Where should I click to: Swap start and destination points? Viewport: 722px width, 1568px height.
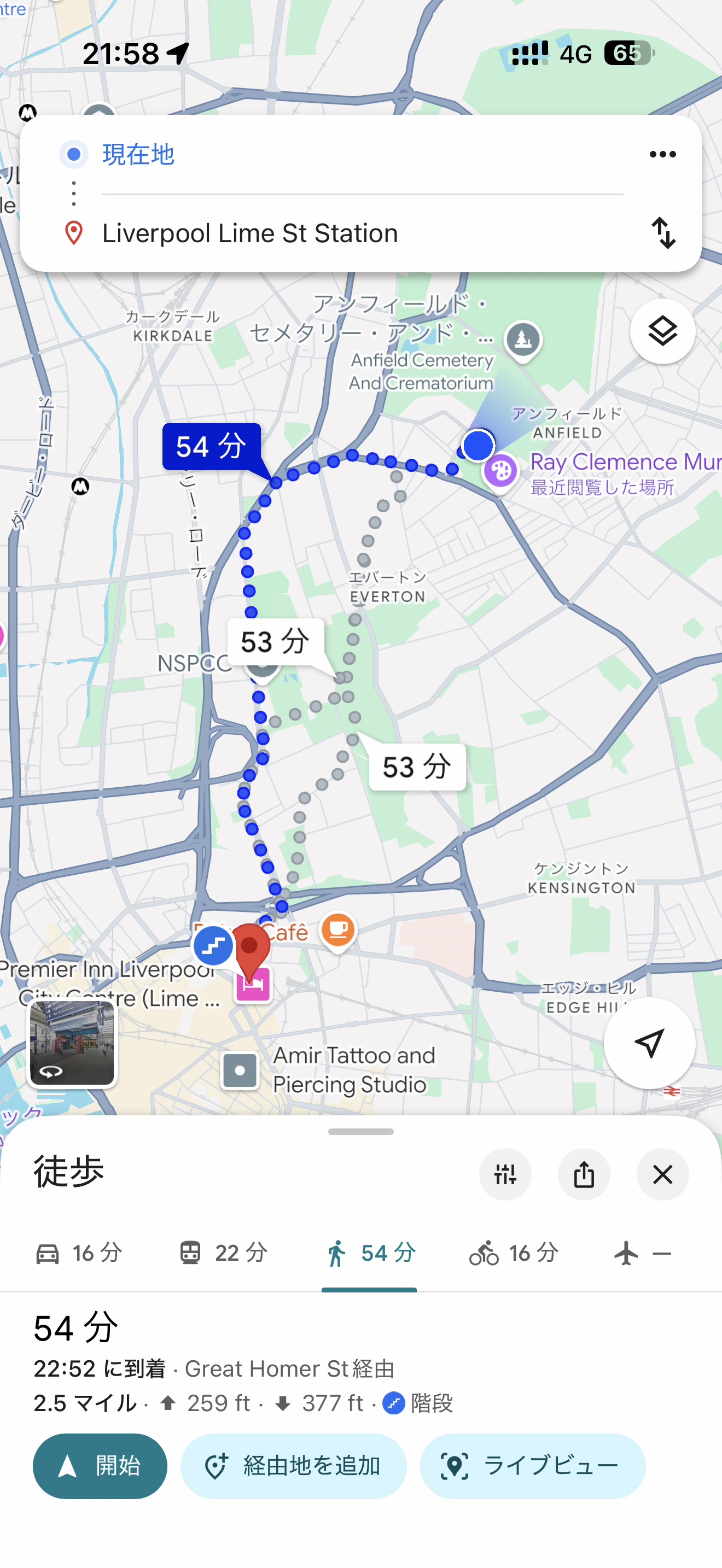(662, 233)
